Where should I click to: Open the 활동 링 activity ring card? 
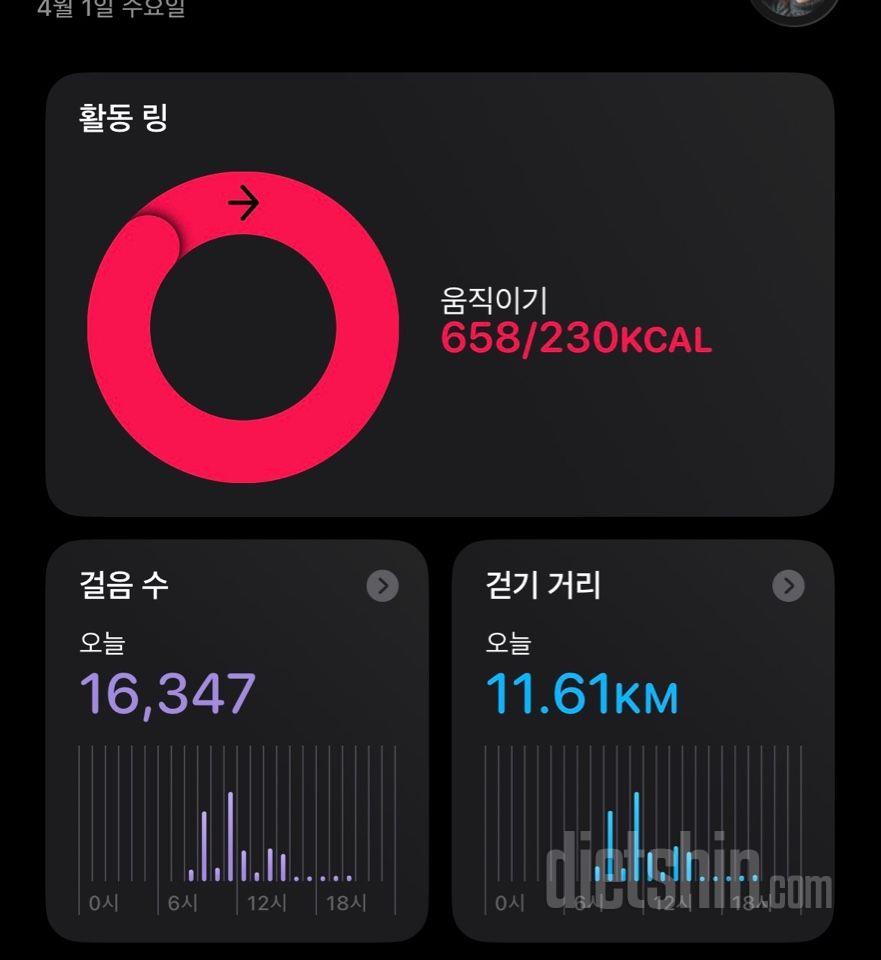[x=440, y=295]
